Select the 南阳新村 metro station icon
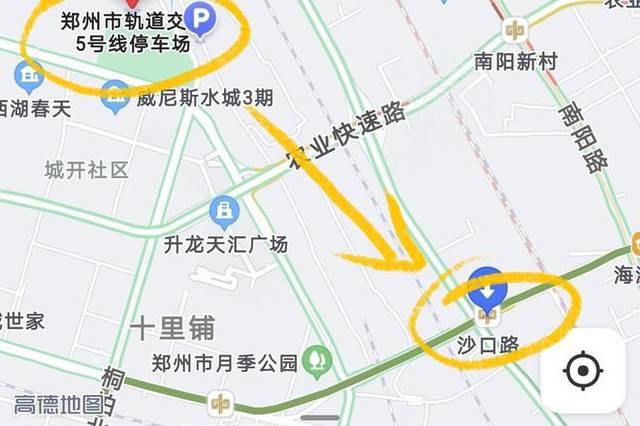This screenshot has width=640, height=426. point(516,31)
